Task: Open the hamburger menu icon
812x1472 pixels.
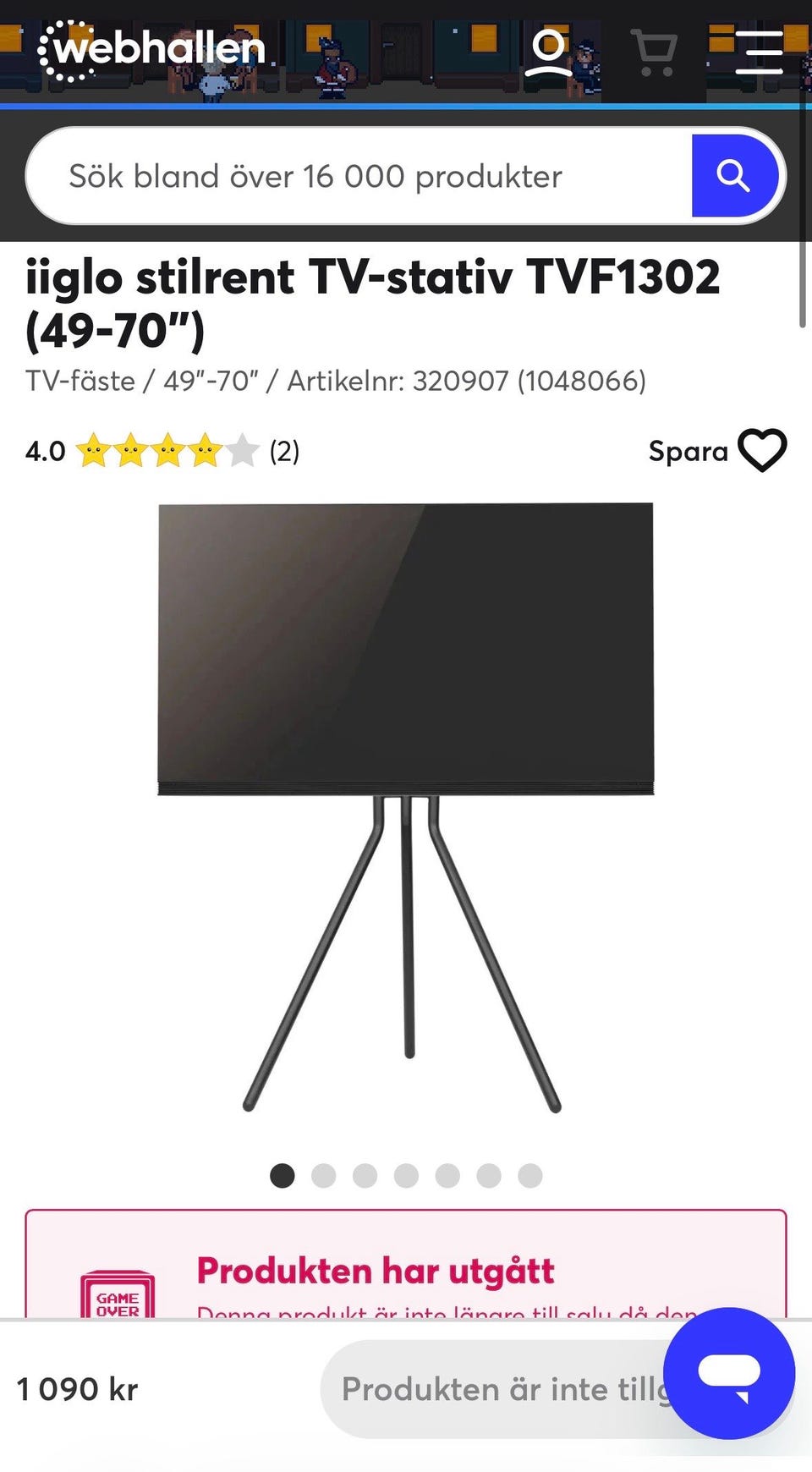Action: pyautogui.click(x=759, y=51)
